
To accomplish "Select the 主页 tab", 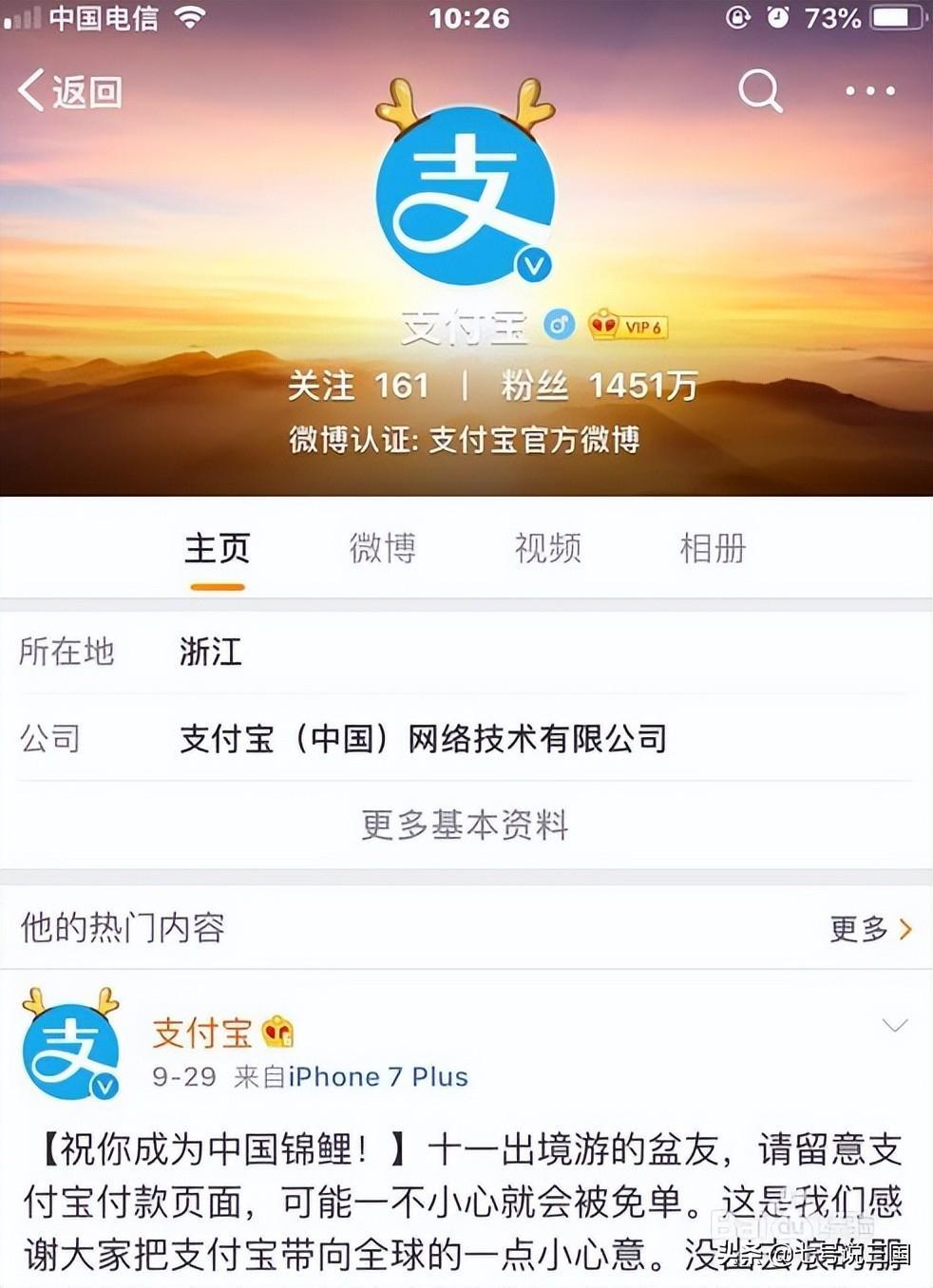I will (218, 548).
